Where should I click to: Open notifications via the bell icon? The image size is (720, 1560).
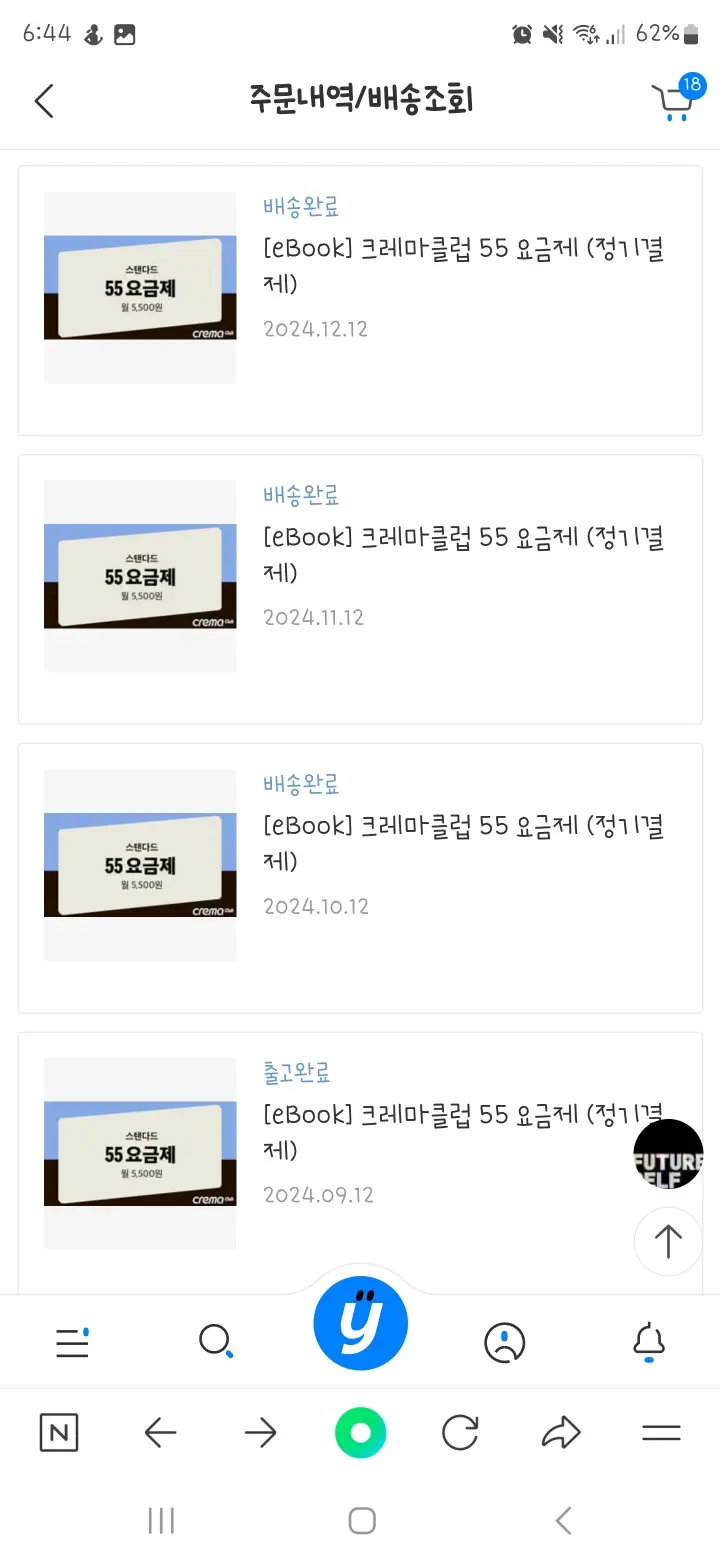[x=649, y=1342]
